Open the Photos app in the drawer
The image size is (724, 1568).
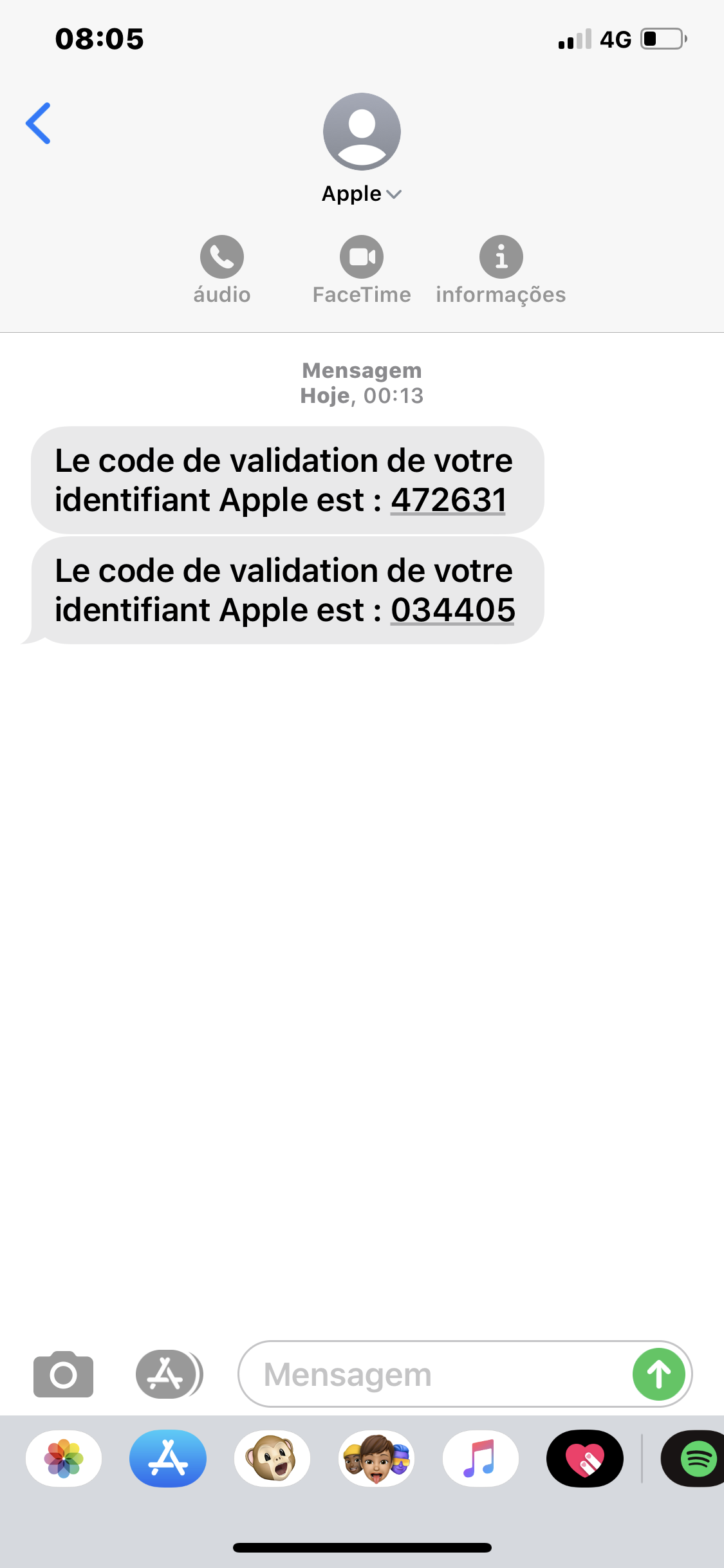(64, 1459)
